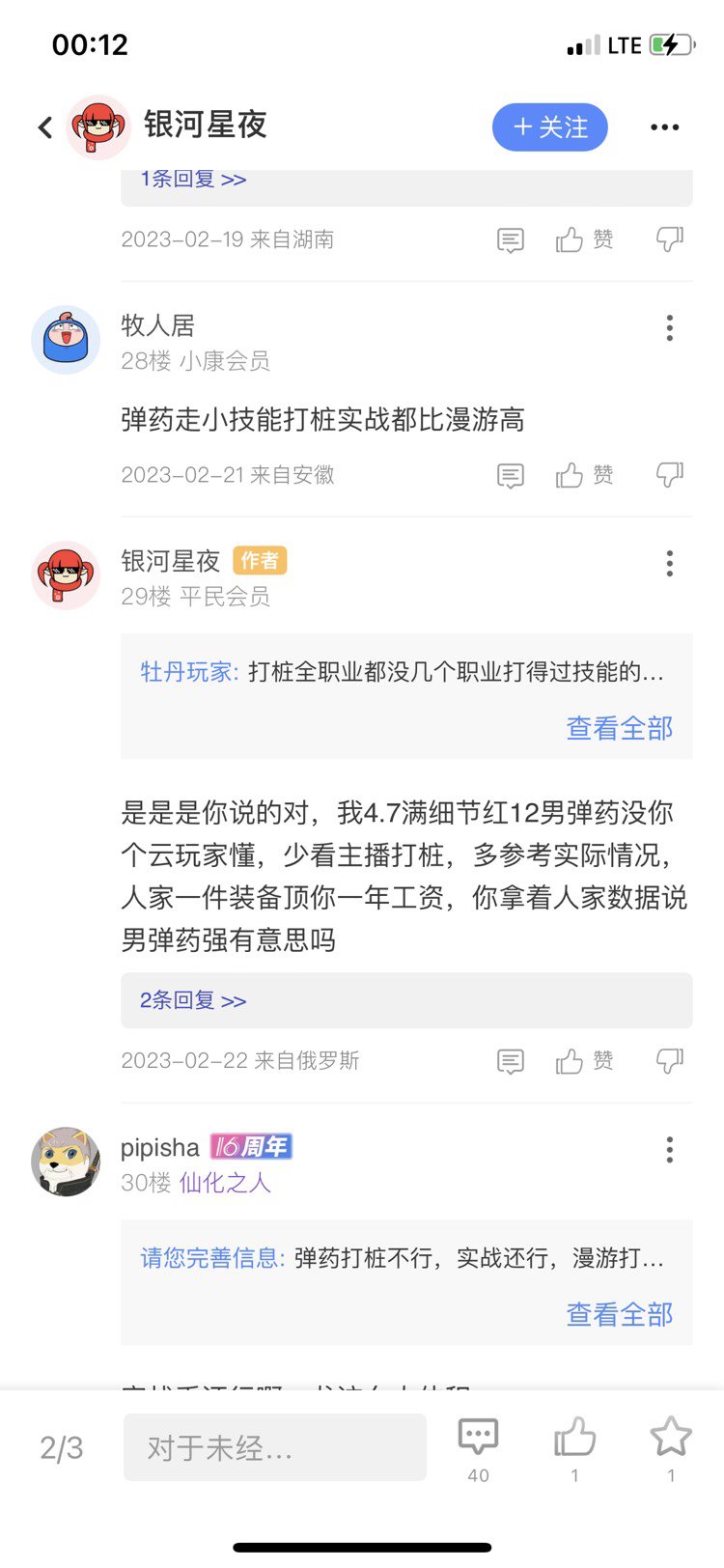The image size is (724, 1568).
Task: Open options menu for 29楼 comment
Action: (x=669, y=564)
